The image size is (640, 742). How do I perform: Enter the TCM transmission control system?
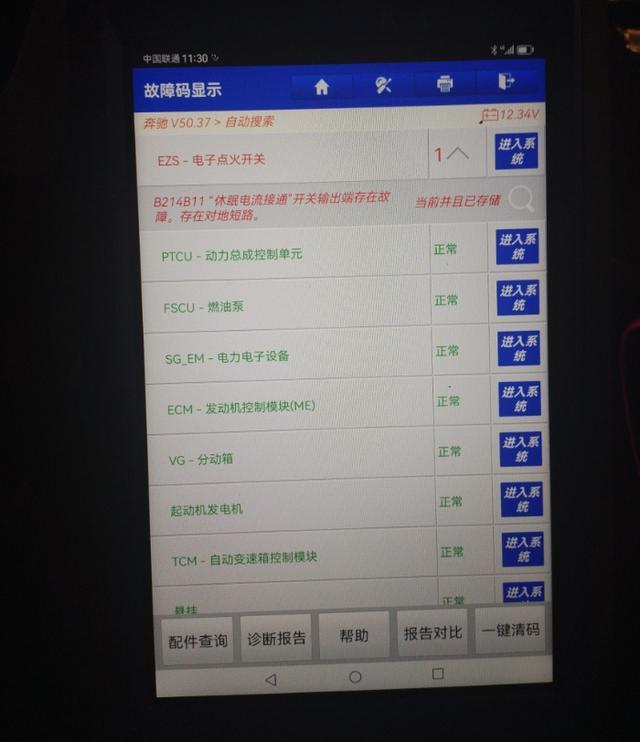coord(523,549)
